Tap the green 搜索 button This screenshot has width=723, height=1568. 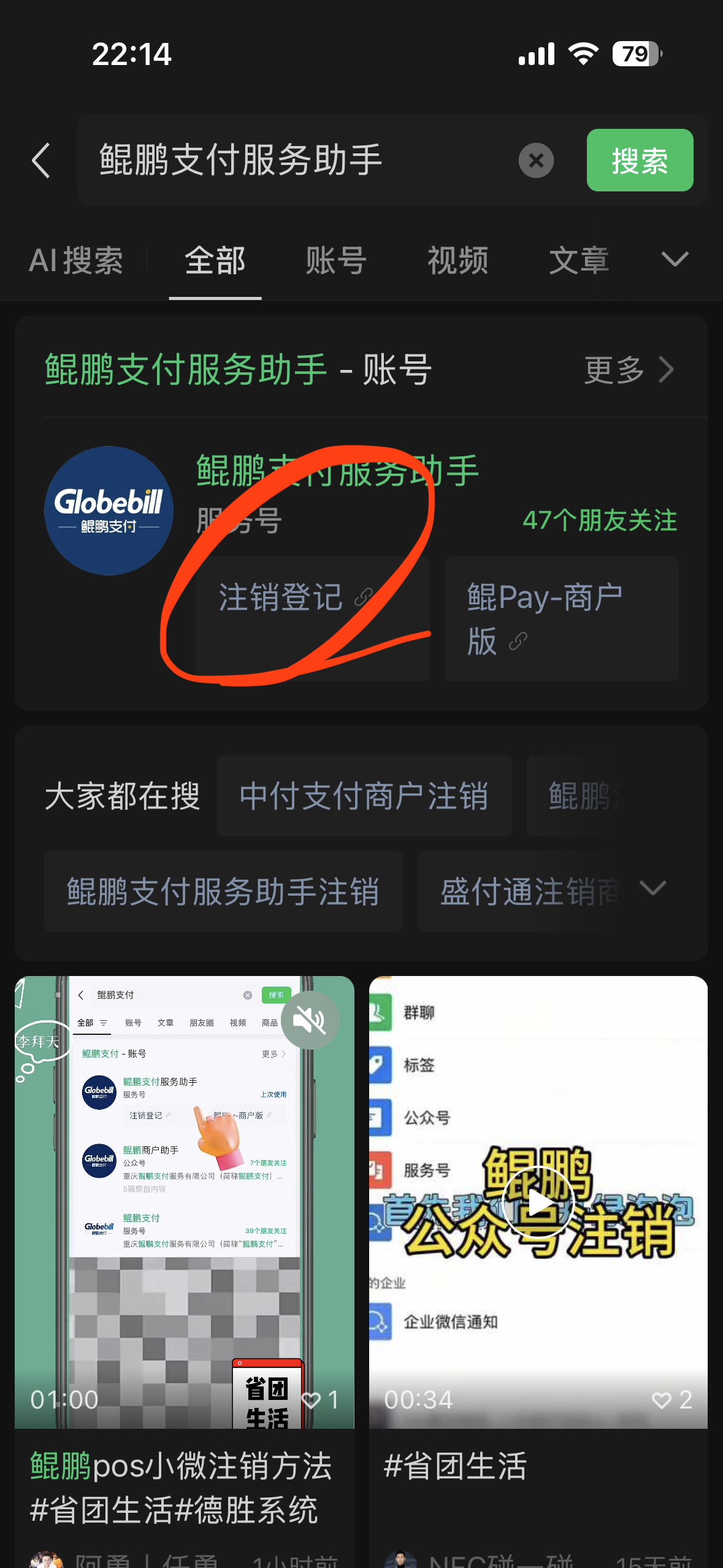(x=640, y=161)
